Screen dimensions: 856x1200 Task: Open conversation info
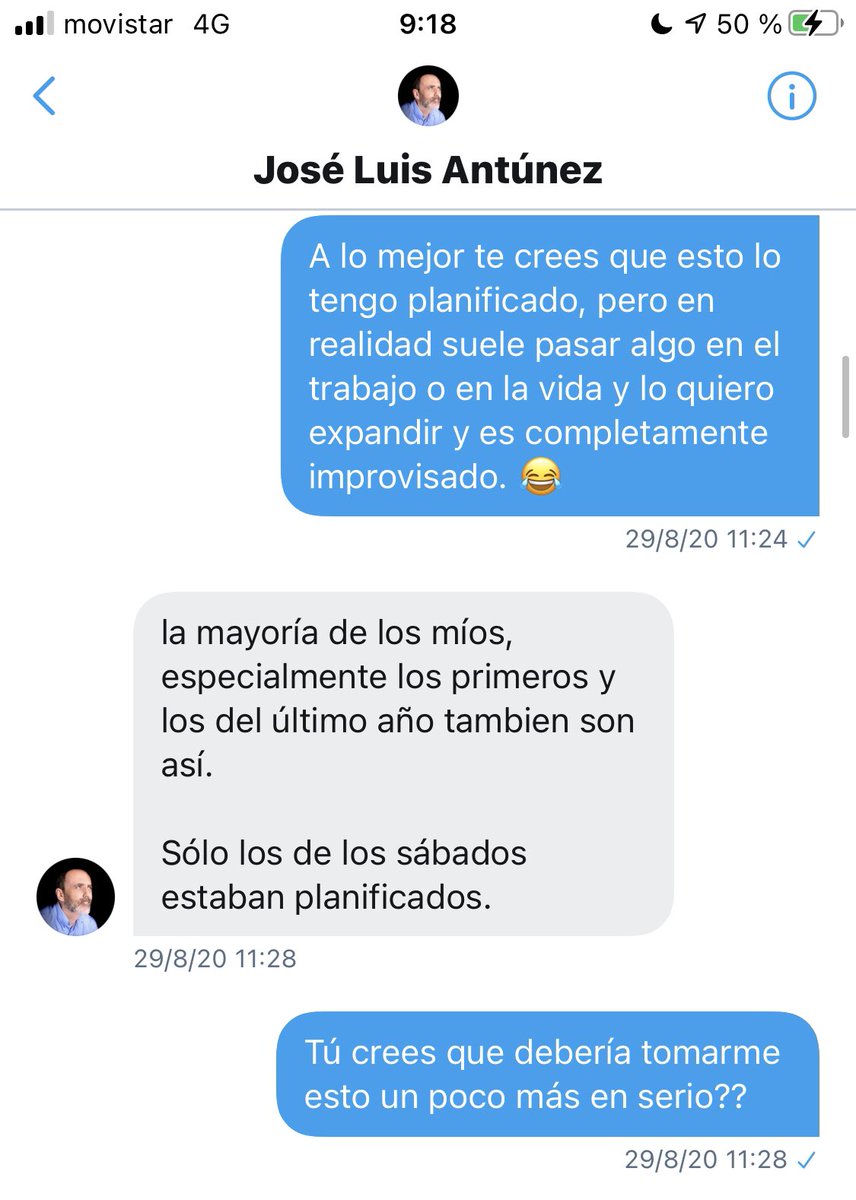pos(791,97)
